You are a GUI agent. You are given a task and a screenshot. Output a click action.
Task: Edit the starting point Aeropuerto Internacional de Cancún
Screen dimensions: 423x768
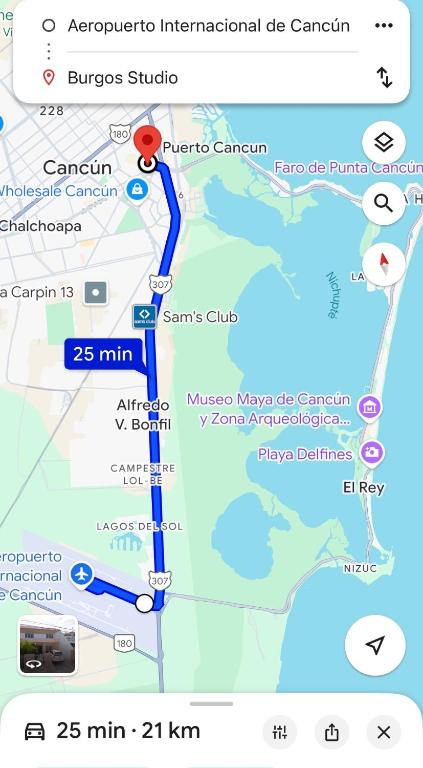pyautogui.click(x=209, y=25)
